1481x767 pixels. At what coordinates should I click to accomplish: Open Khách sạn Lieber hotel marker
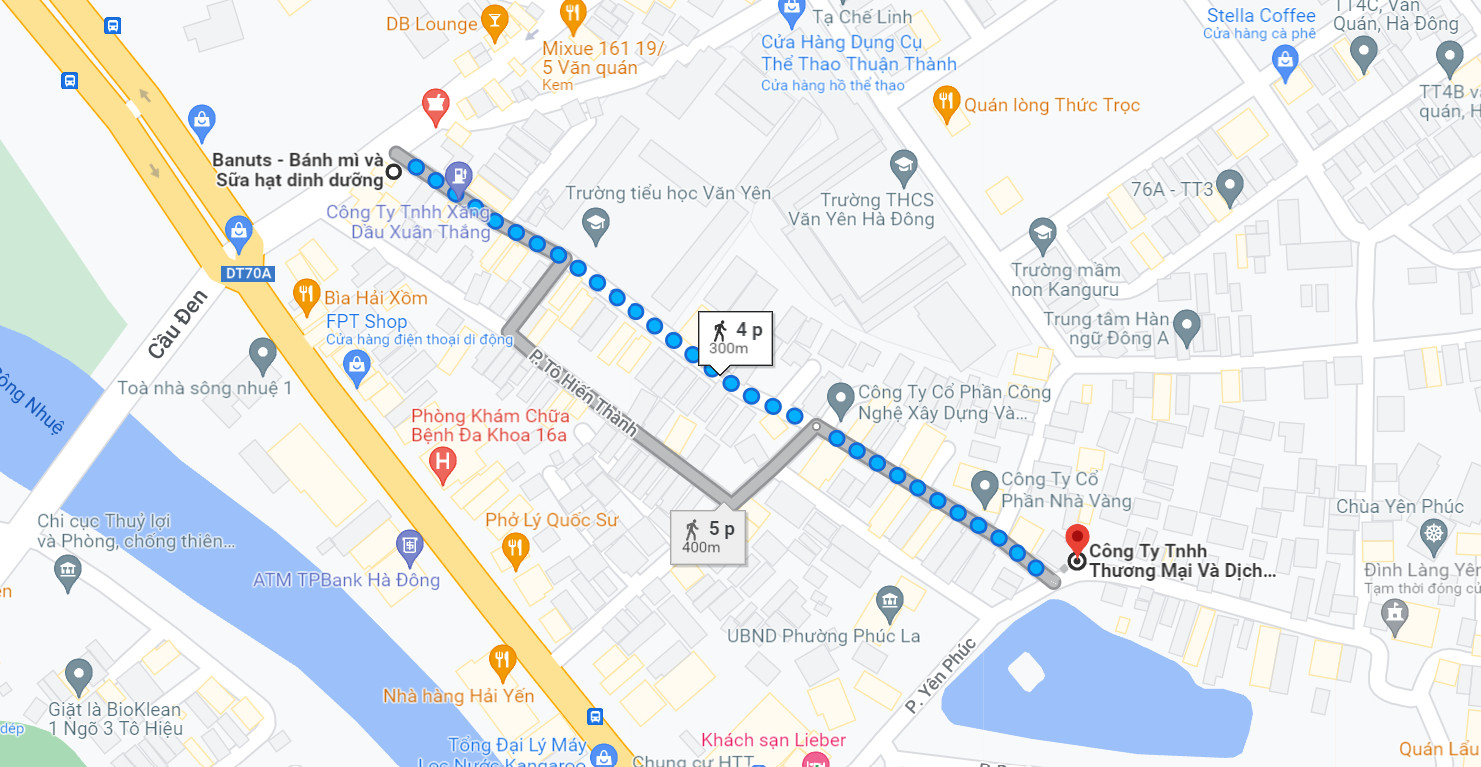click(x=813, y=761)
